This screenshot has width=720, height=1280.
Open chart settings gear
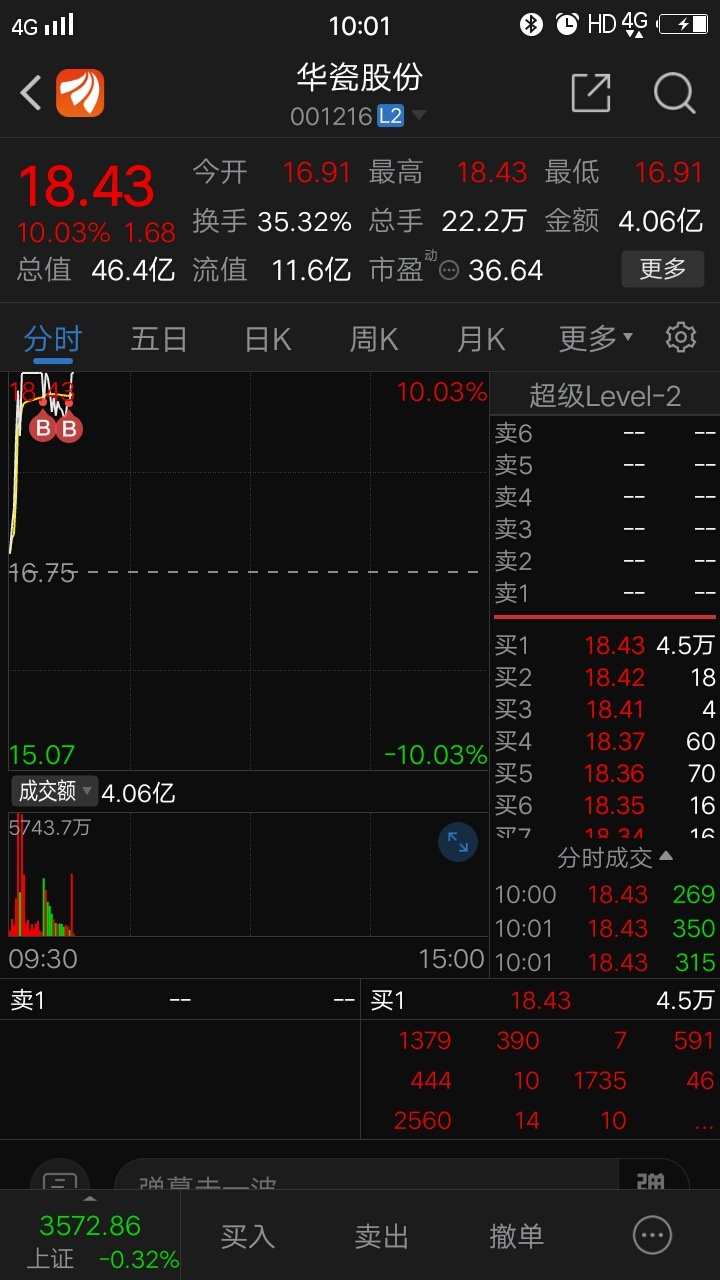click(681, 337)
